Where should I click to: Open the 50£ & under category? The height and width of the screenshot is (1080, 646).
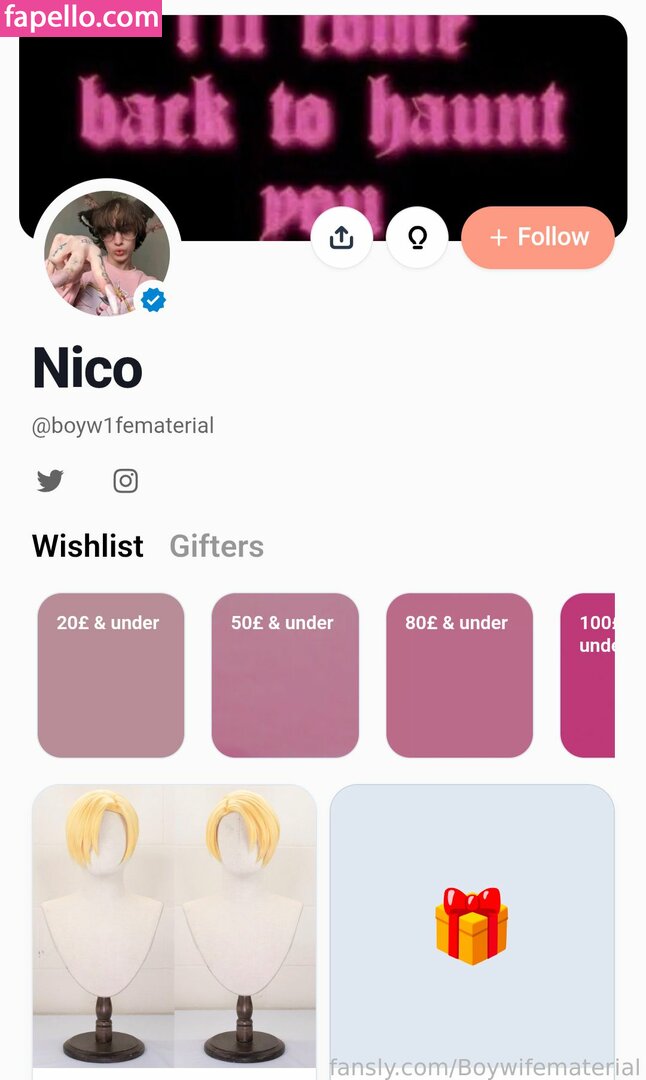(285, 675)
